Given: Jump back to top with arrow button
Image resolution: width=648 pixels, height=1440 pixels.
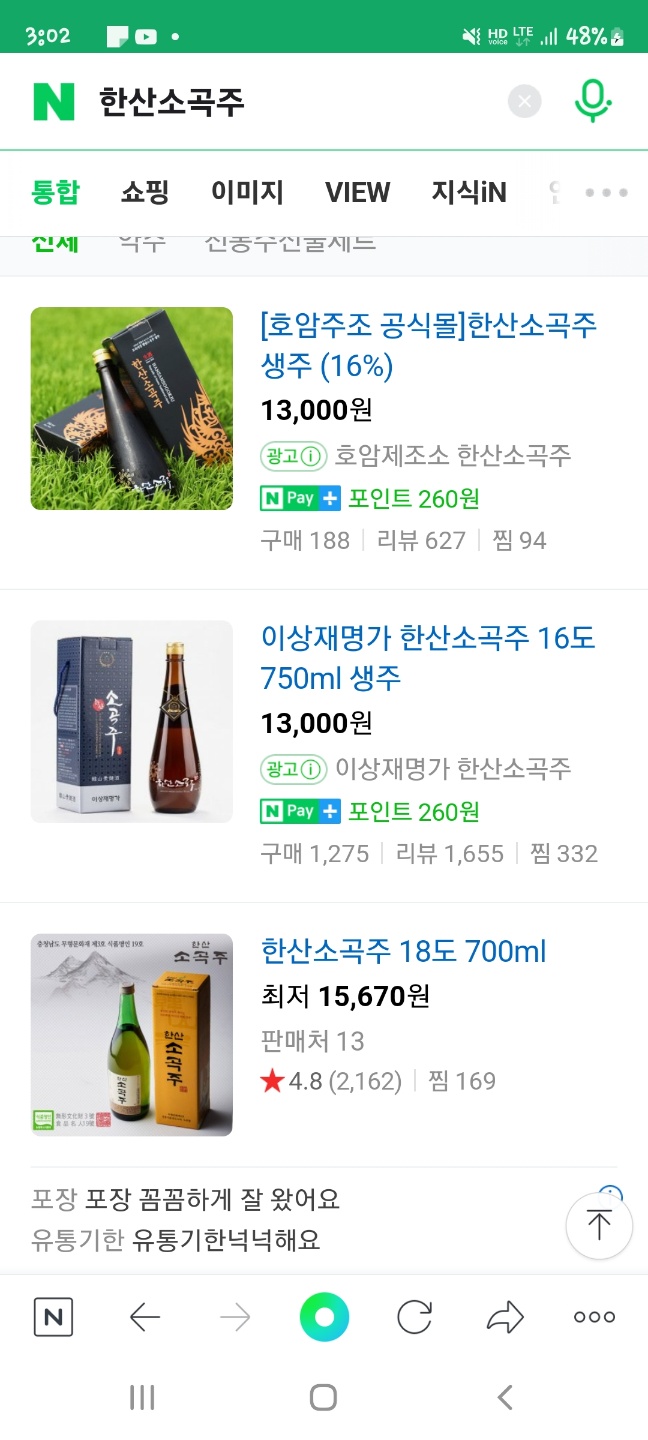Looking at the screenshot, I should coord(598,1225).
